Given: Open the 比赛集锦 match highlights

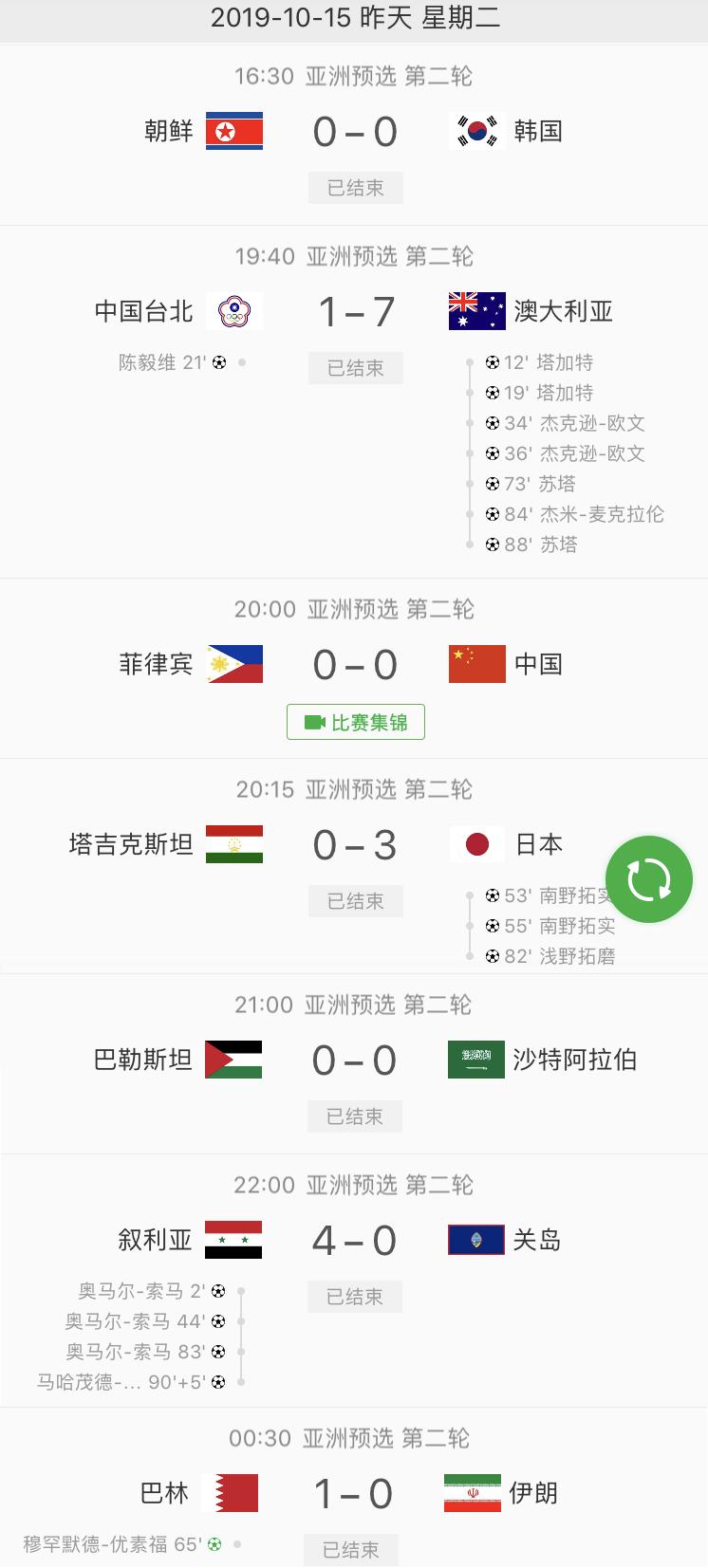Looking at the screenshot, I should point(355,722).
